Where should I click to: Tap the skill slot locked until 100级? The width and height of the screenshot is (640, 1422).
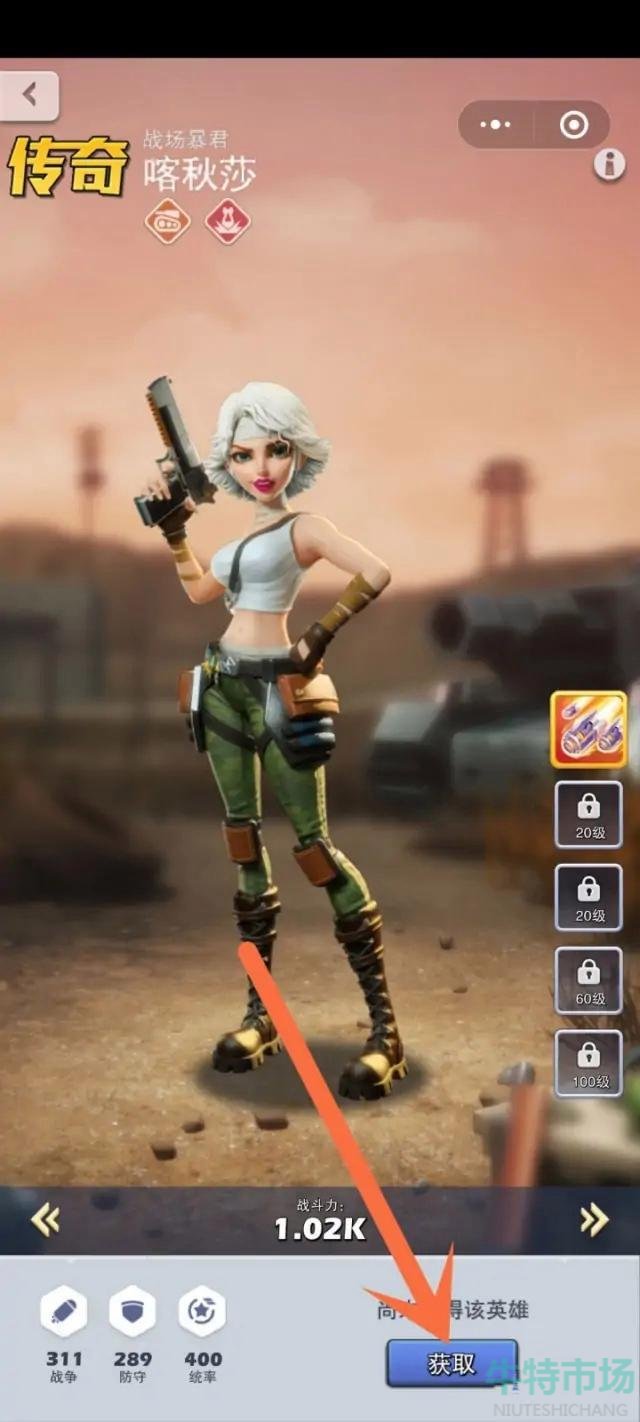(589, 1063)
